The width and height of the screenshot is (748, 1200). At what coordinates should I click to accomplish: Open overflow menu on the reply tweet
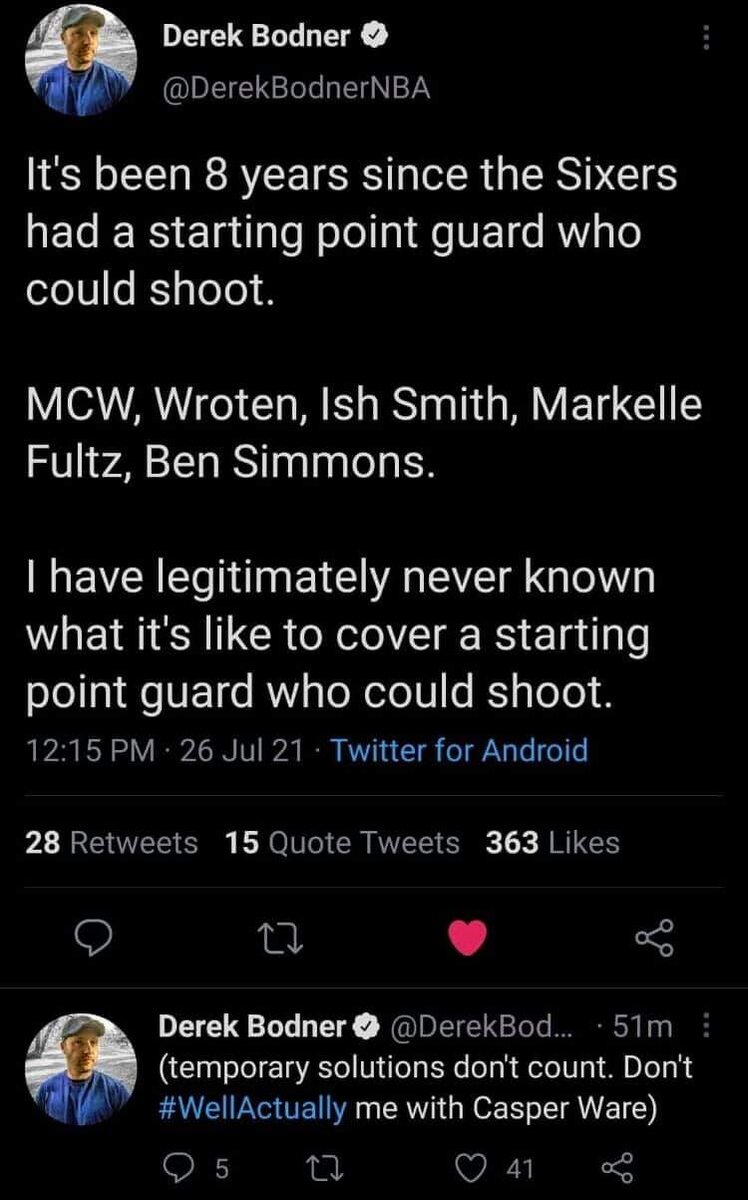tap(705, 1026)
